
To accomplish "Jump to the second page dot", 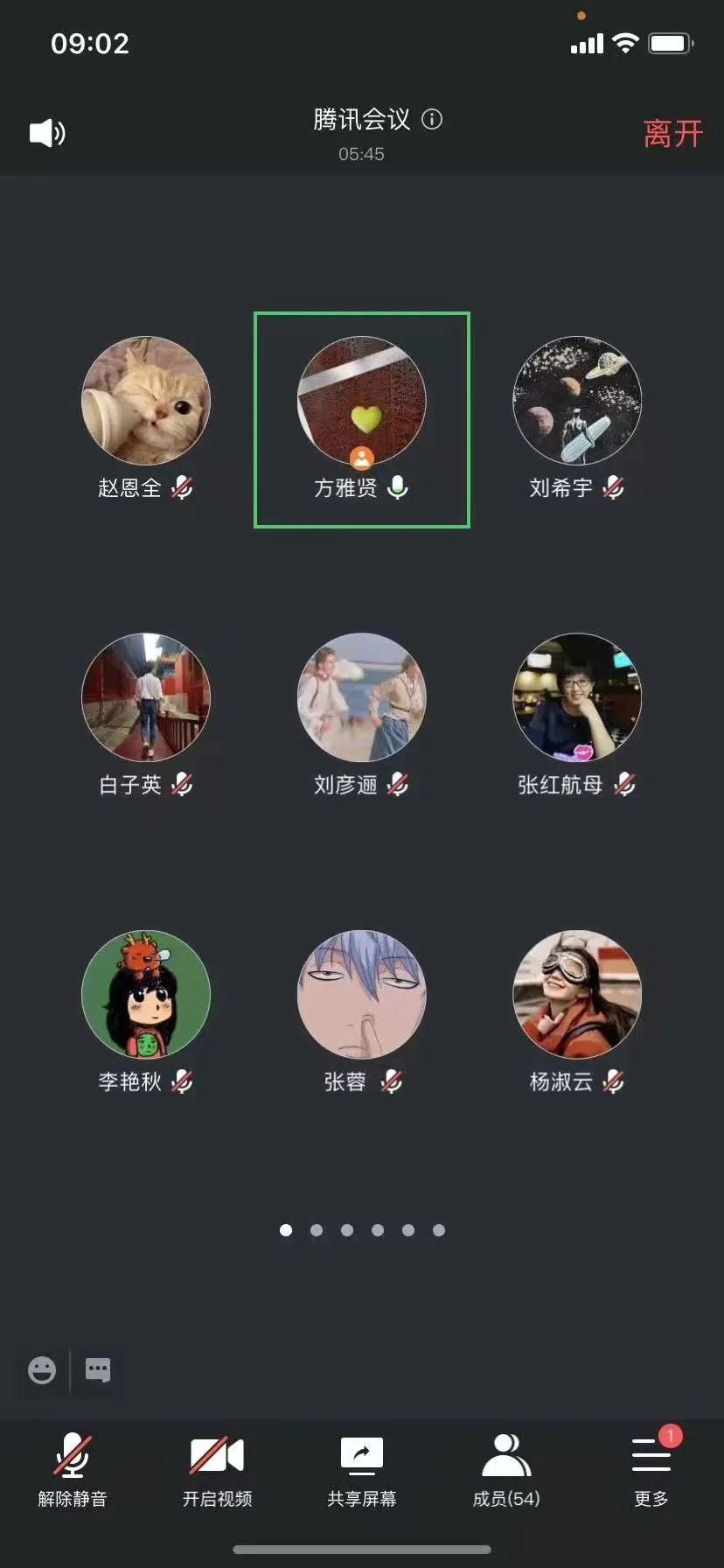I will click(317, 1230).
